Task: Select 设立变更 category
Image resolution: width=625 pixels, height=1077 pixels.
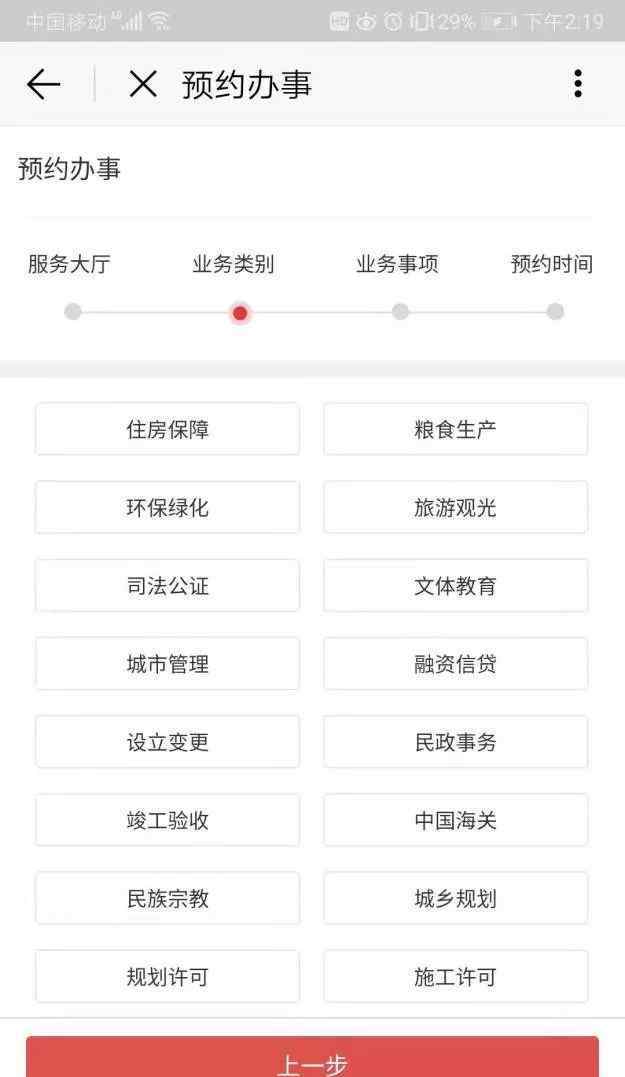Action: 168,742
